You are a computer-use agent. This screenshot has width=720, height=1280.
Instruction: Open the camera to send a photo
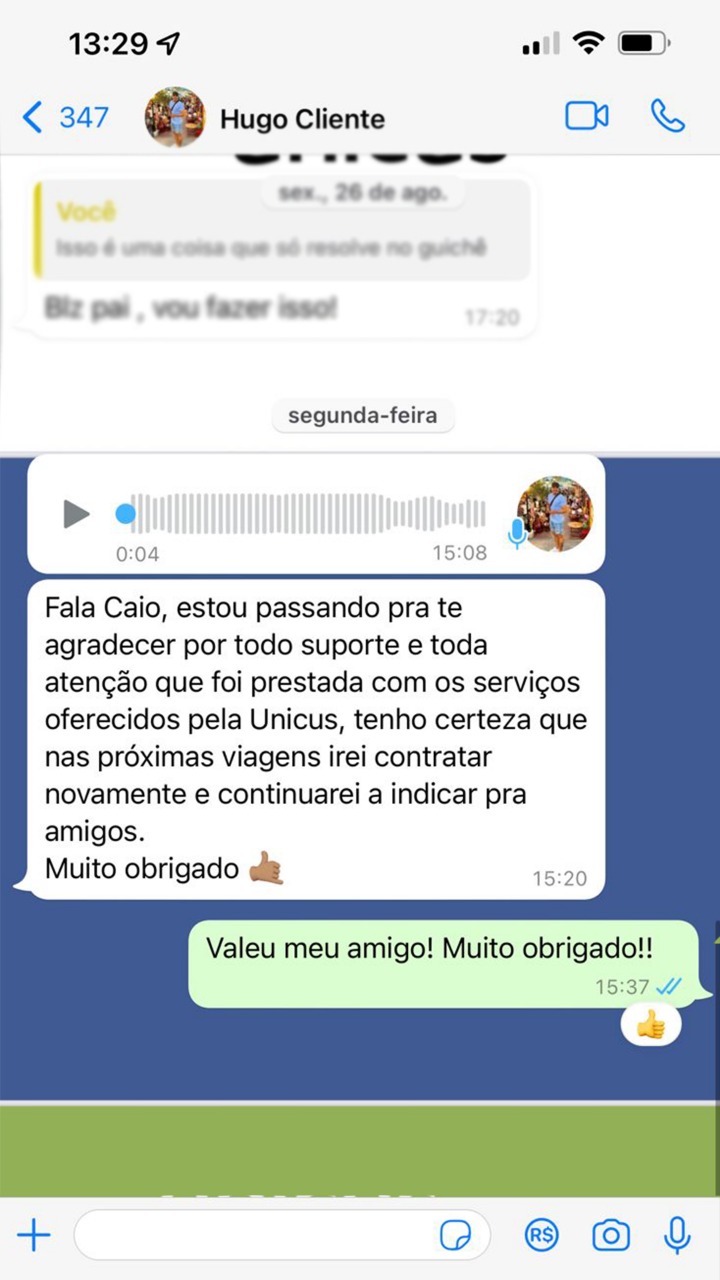pos(610,1236)
